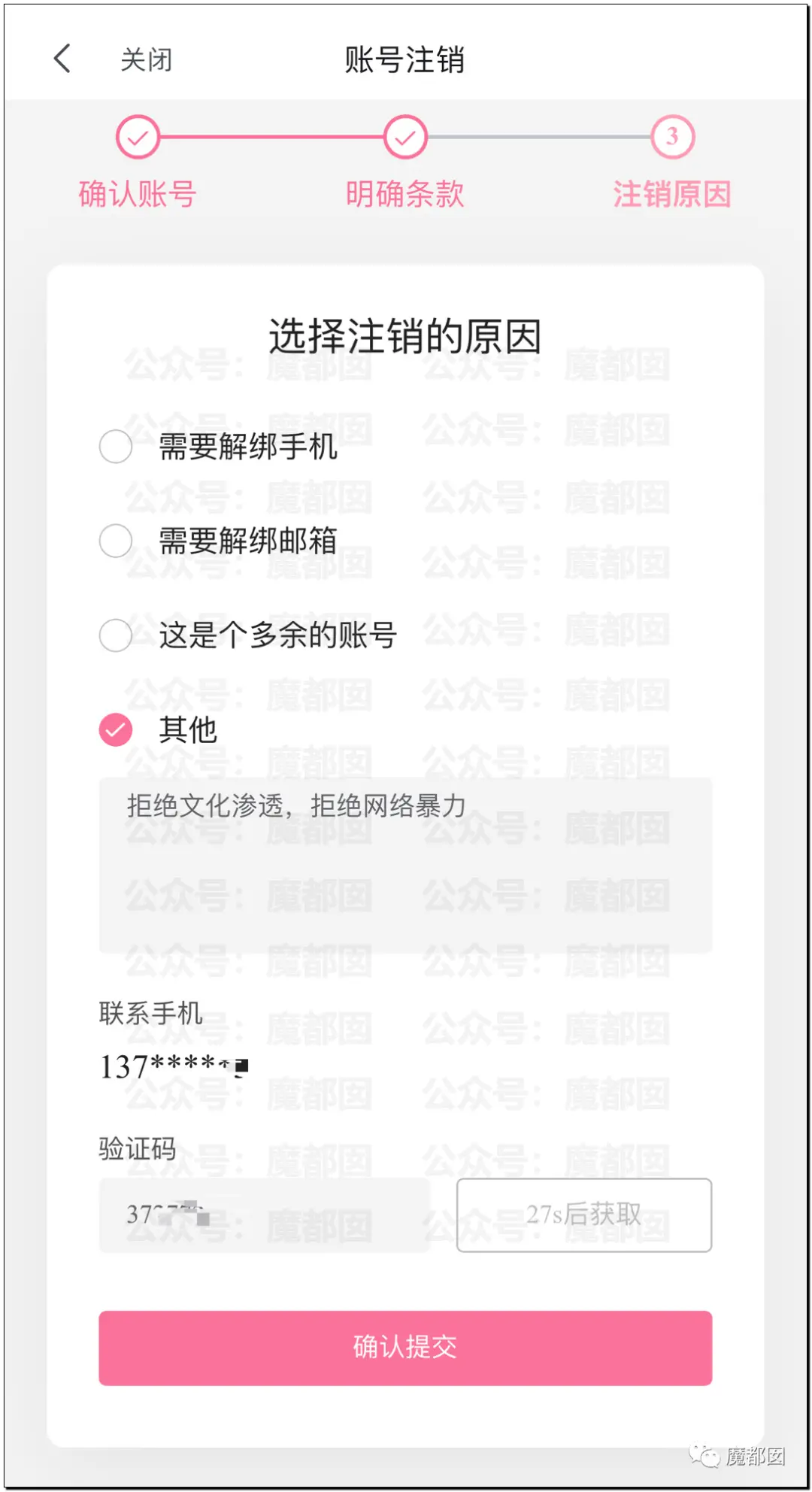The image size is (812, 1492).
Task: Pick the 其他 radio option
Action: click(116, 729)
